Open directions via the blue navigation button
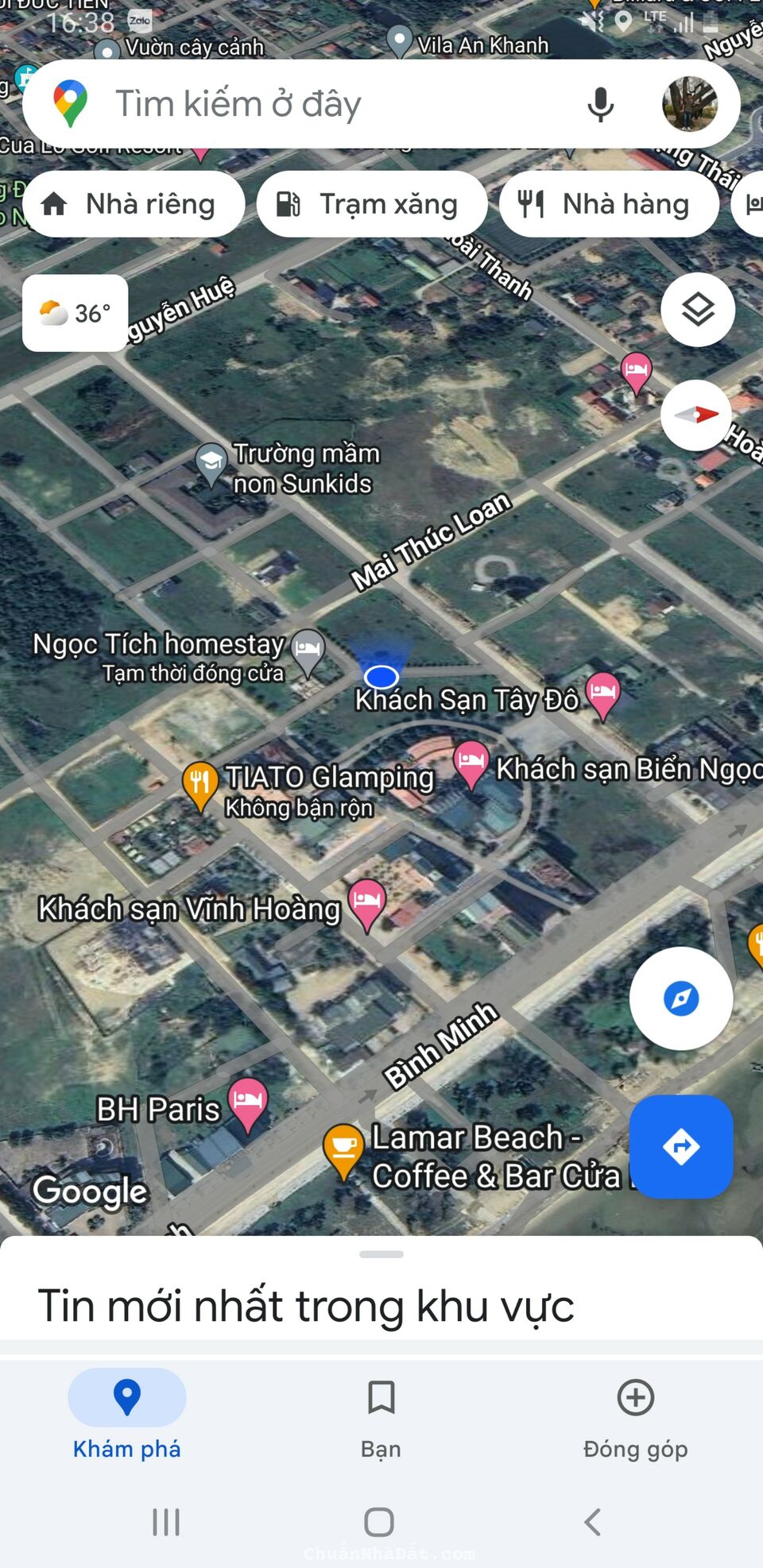The image size is (763, 1568). point(680,1146)
